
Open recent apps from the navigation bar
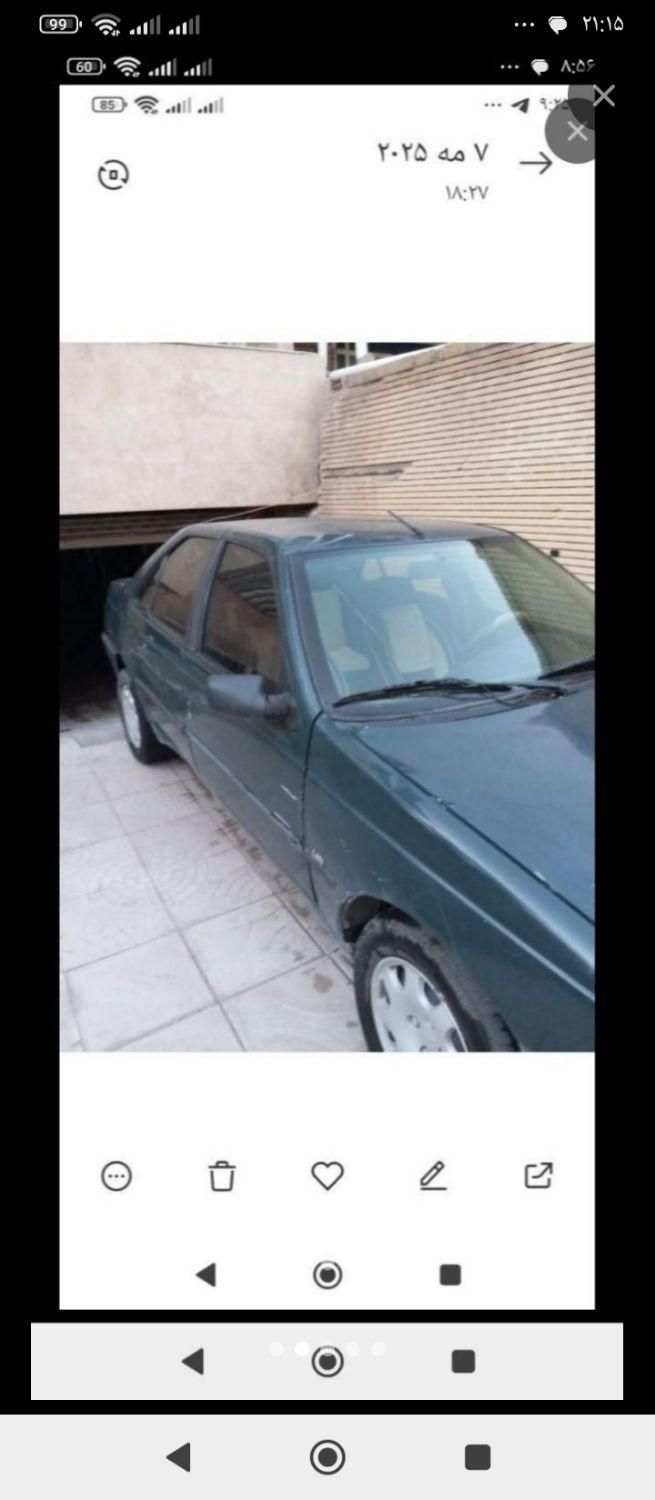point(477,1457)
